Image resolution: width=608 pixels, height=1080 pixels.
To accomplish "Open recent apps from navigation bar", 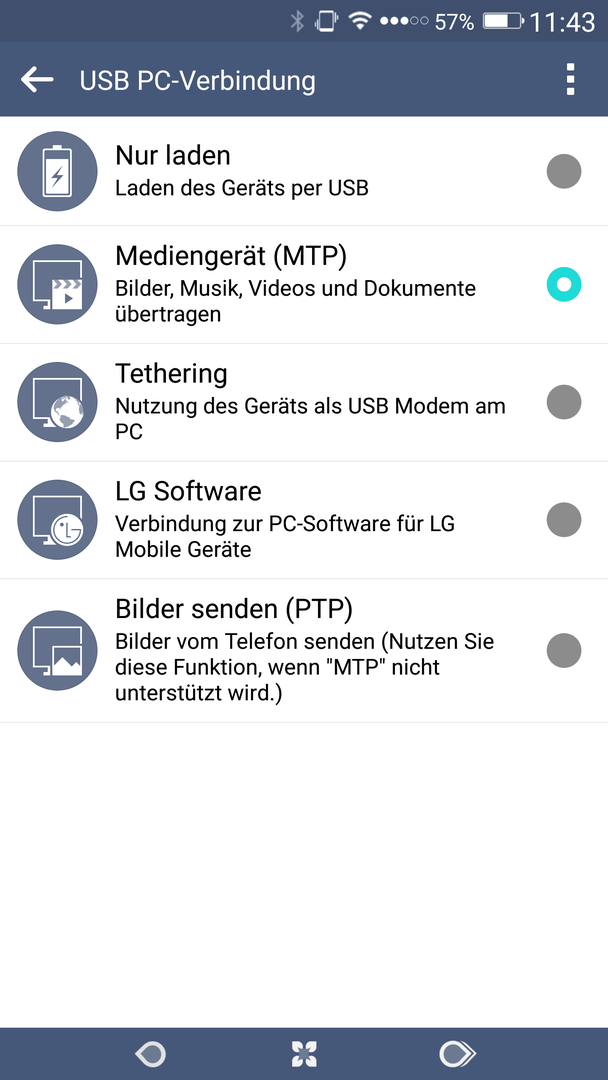I will pos(457,1054).
